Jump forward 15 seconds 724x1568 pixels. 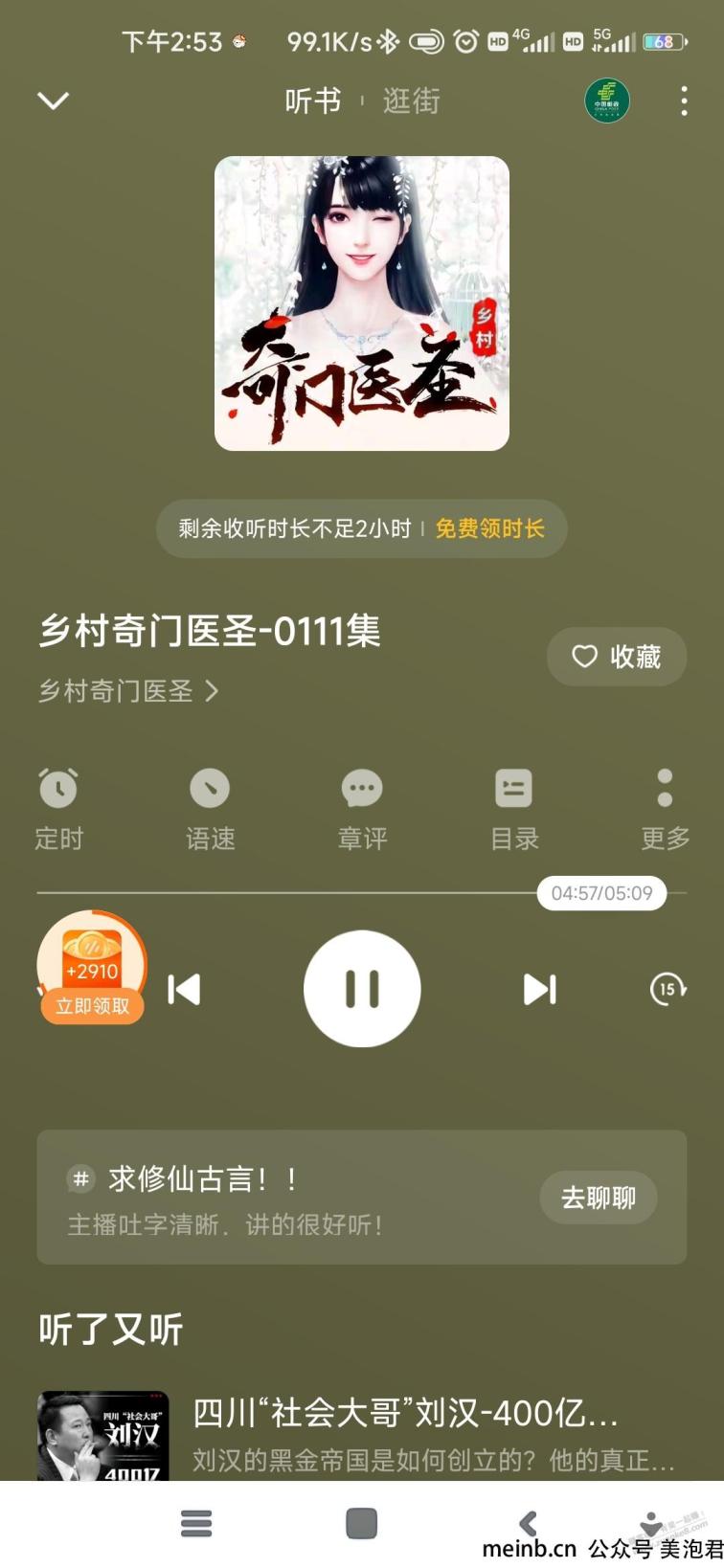(x=667, y=989)
